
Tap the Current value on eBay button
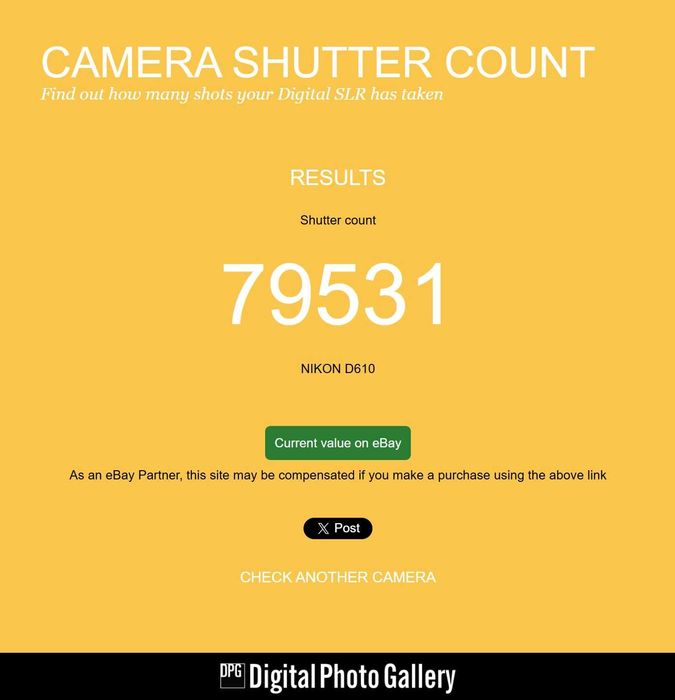[337, 443]
